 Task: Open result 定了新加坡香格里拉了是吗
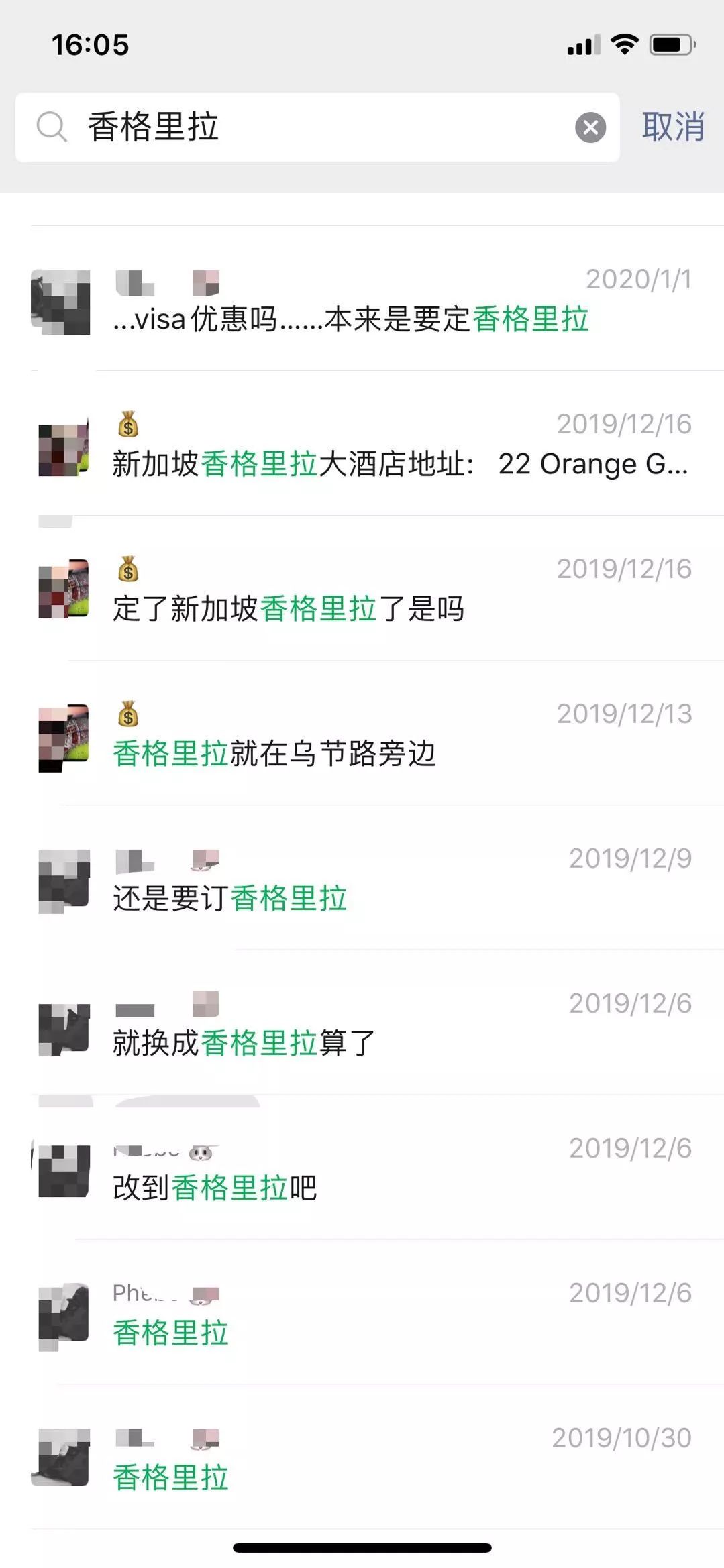[376, 592]
